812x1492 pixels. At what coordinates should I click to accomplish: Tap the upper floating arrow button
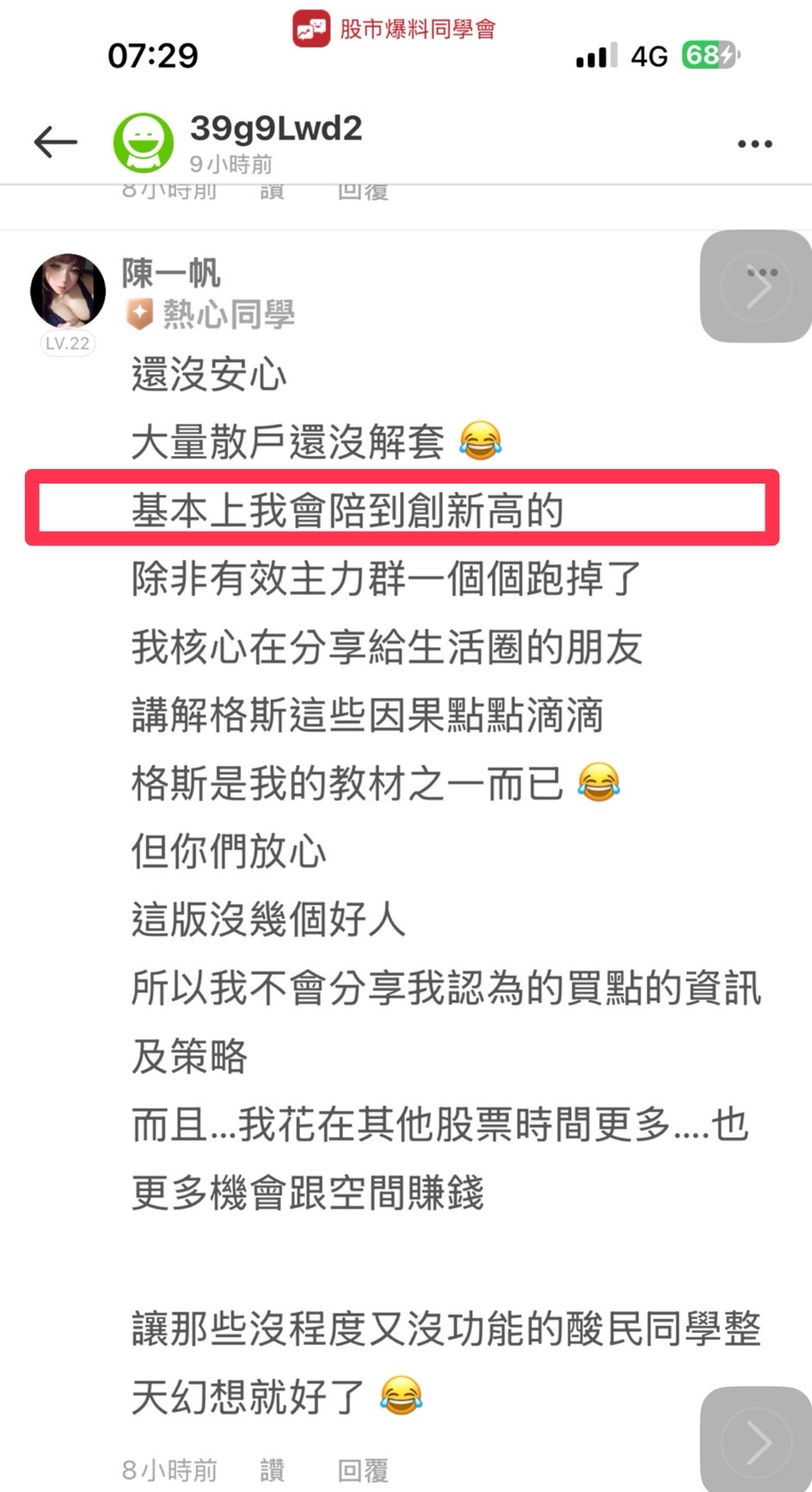(x=756, y=286)
